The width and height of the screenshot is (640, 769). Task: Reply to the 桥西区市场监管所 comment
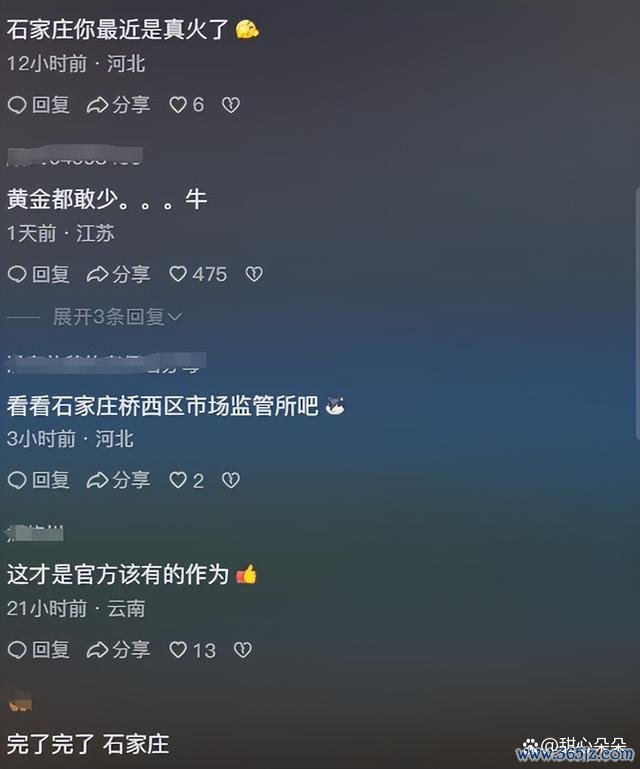click(x=38, y=481)
